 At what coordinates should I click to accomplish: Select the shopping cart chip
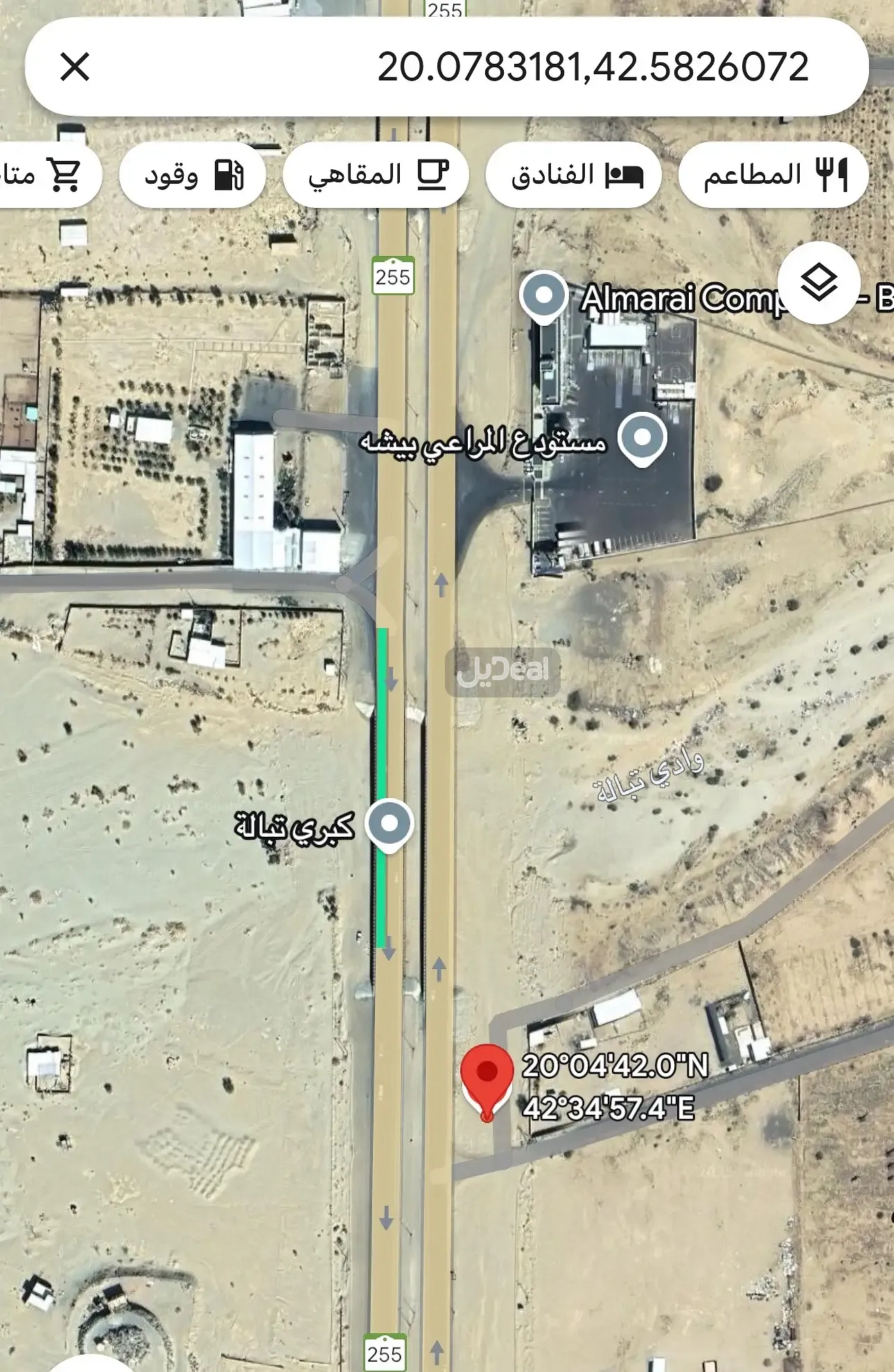pyautogui.click(x=49, y=175)
